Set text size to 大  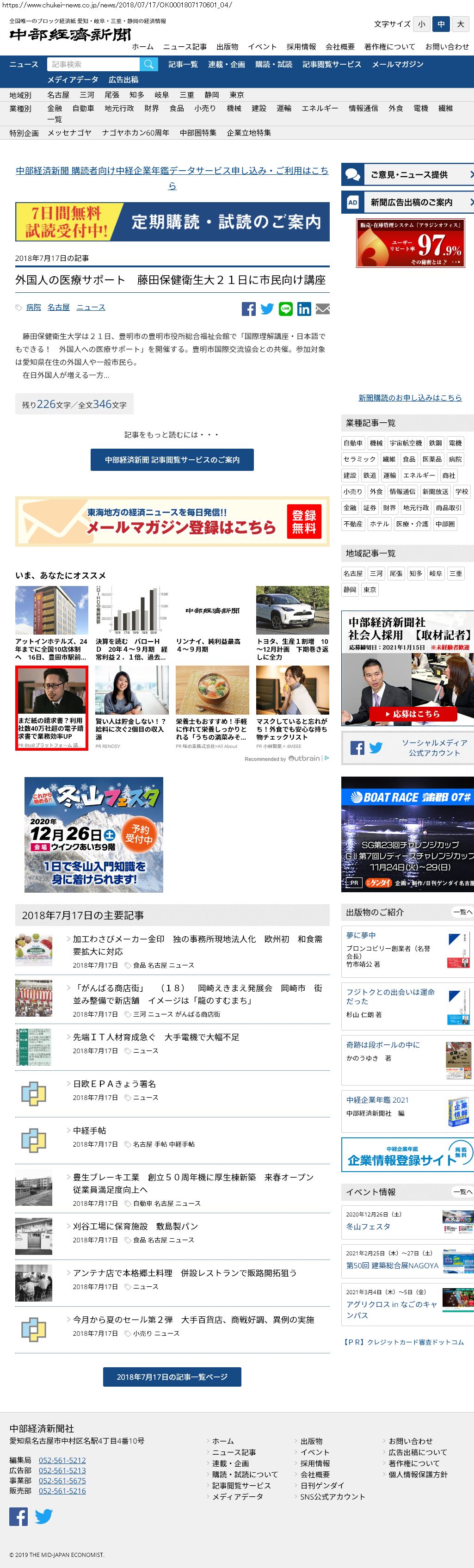[461, 25]
